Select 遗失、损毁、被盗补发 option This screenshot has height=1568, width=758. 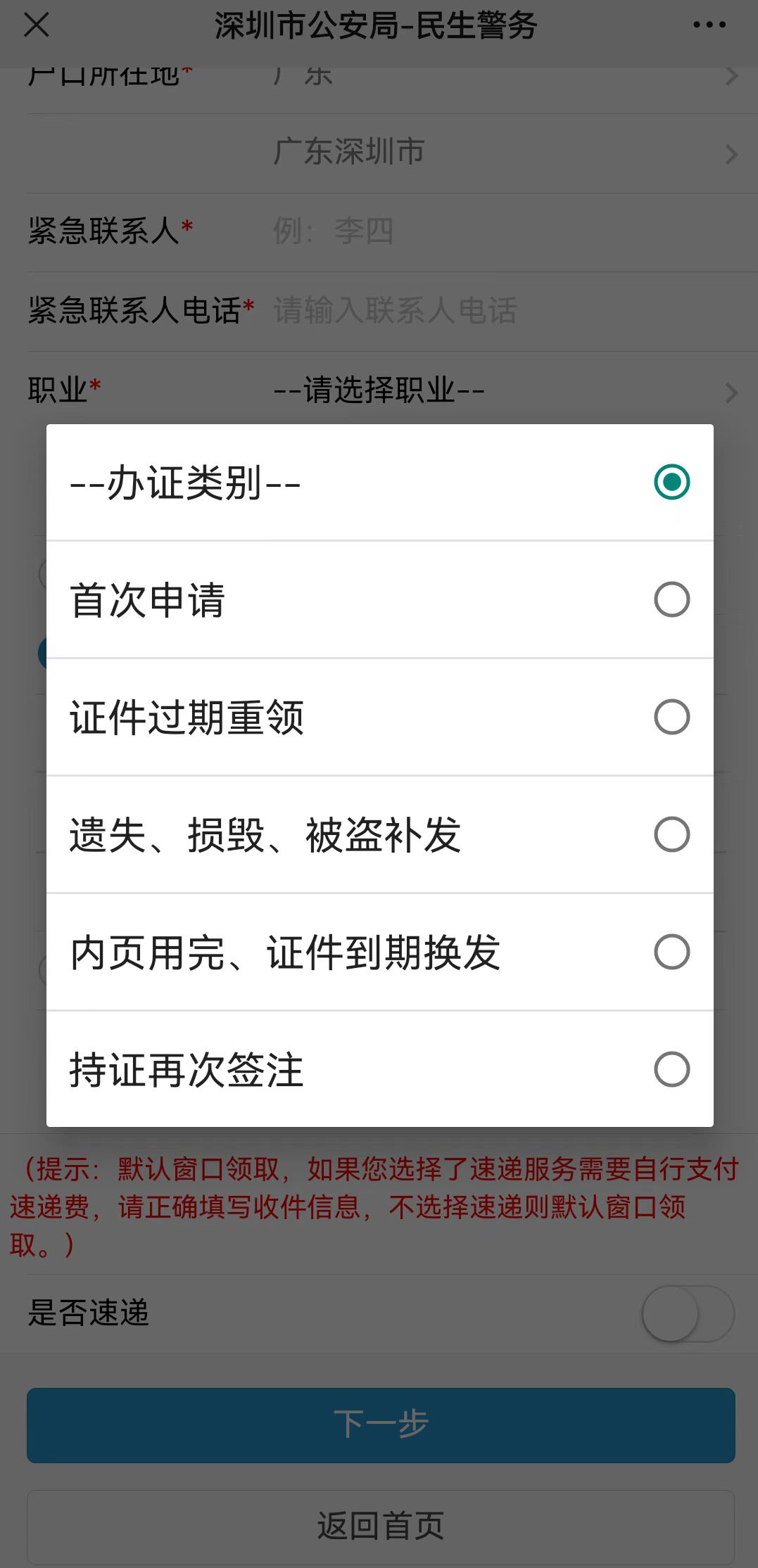(x=379, y=835)
